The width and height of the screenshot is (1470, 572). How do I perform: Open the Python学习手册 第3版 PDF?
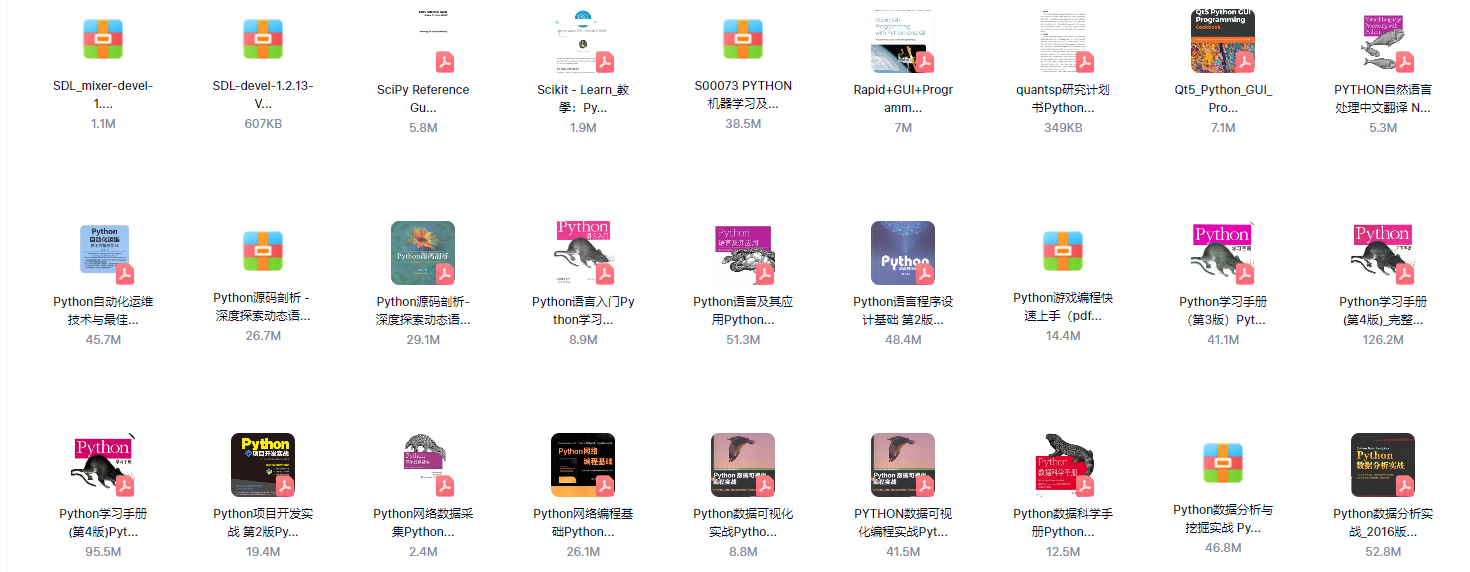pos(1223,250)
